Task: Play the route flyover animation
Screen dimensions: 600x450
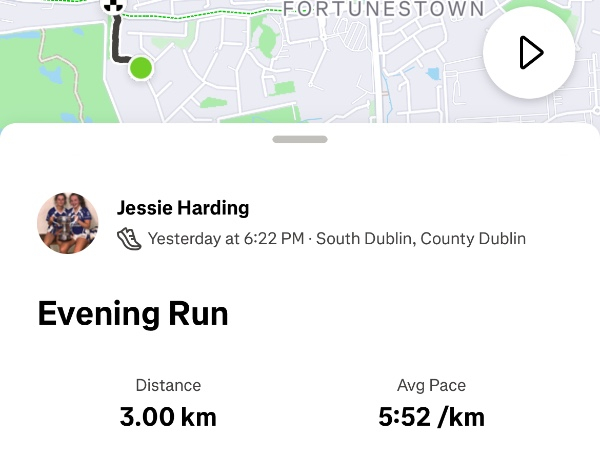Action: point(528,53)
